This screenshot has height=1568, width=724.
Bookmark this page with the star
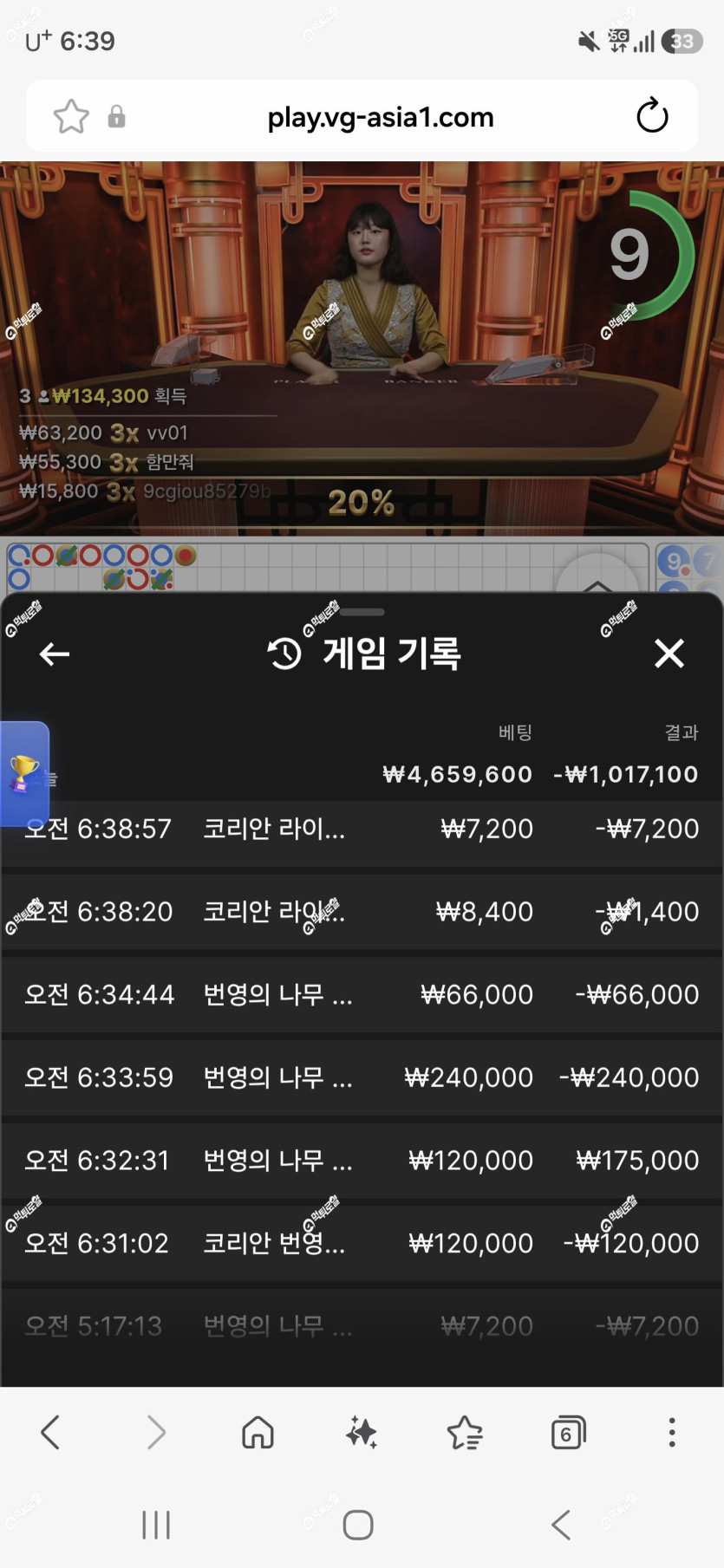pos(71,116)
